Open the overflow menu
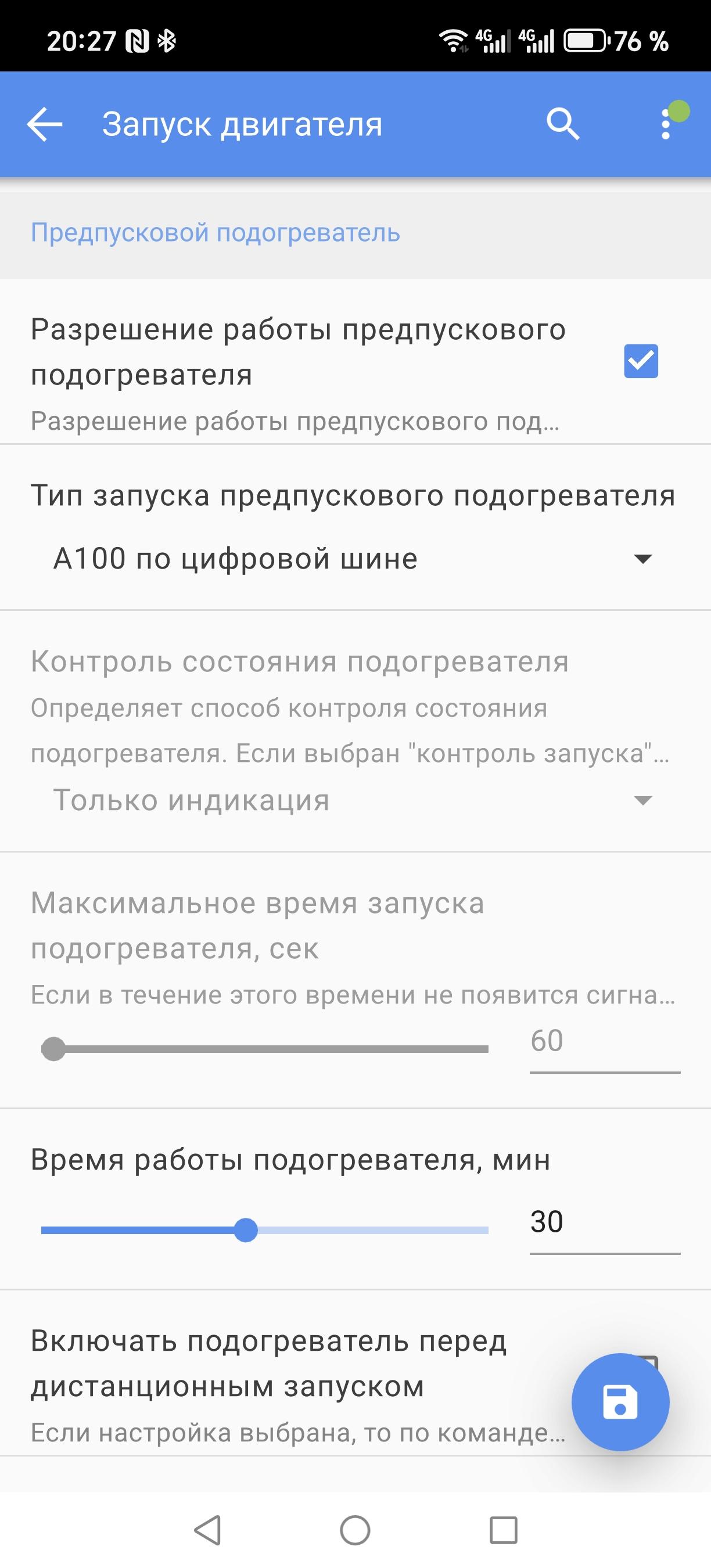711x1568 pixels. 666,125
